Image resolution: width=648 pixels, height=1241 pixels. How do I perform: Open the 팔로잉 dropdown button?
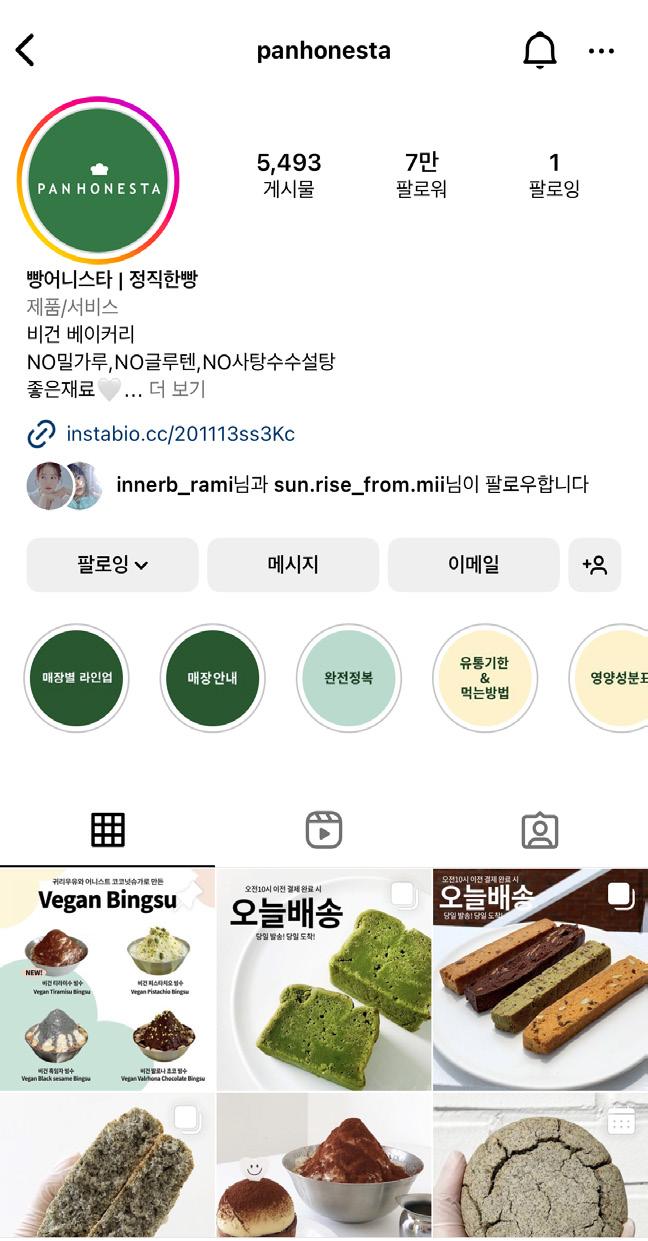pyautogui.click(x=112, y=565)
